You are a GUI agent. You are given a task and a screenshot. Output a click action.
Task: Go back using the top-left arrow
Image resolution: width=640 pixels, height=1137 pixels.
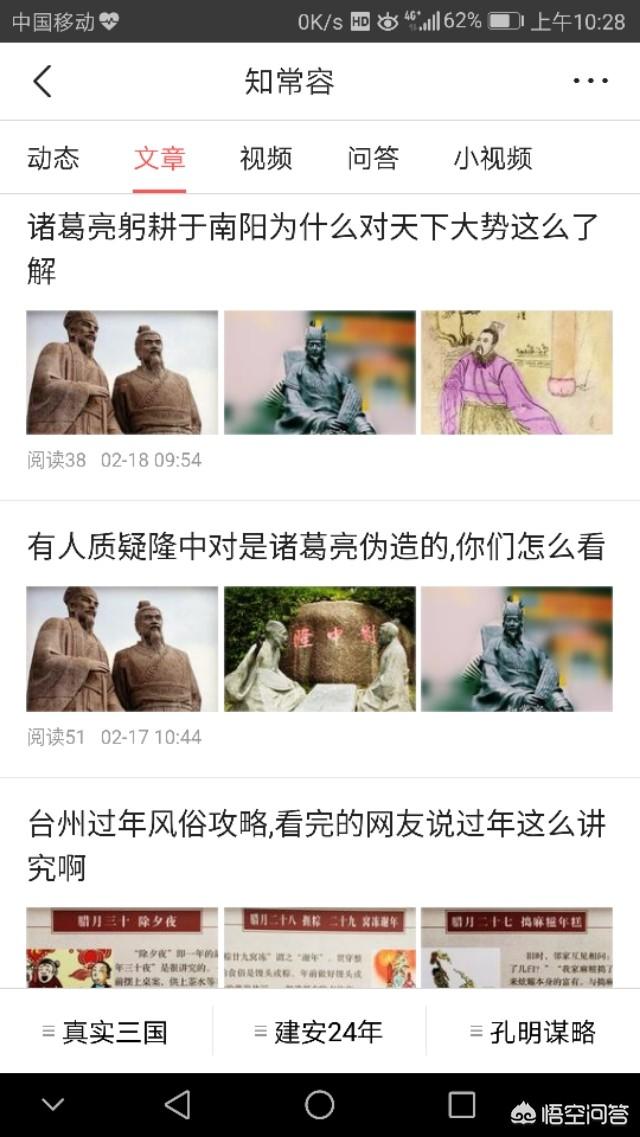(42, 81)
